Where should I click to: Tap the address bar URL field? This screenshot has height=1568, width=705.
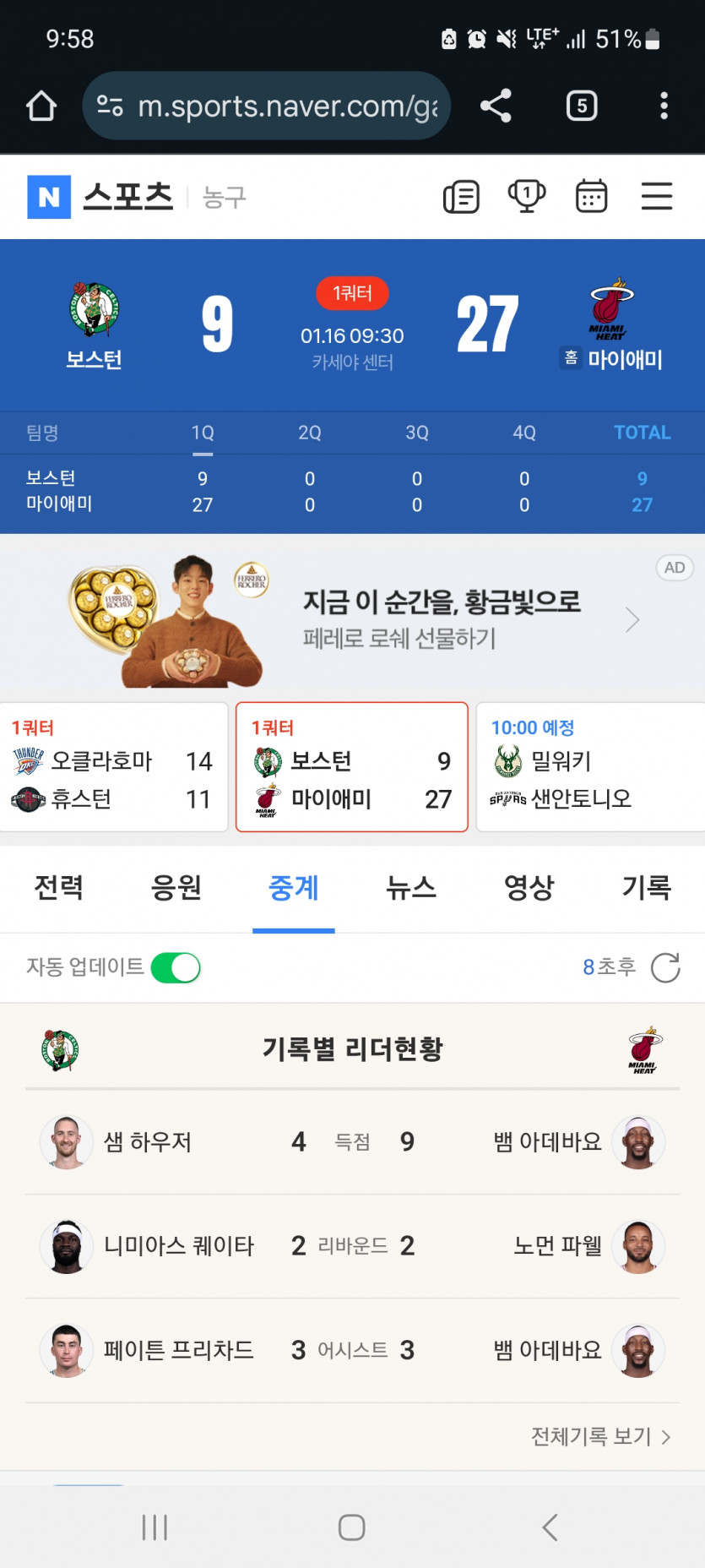[x=279, y=106]
